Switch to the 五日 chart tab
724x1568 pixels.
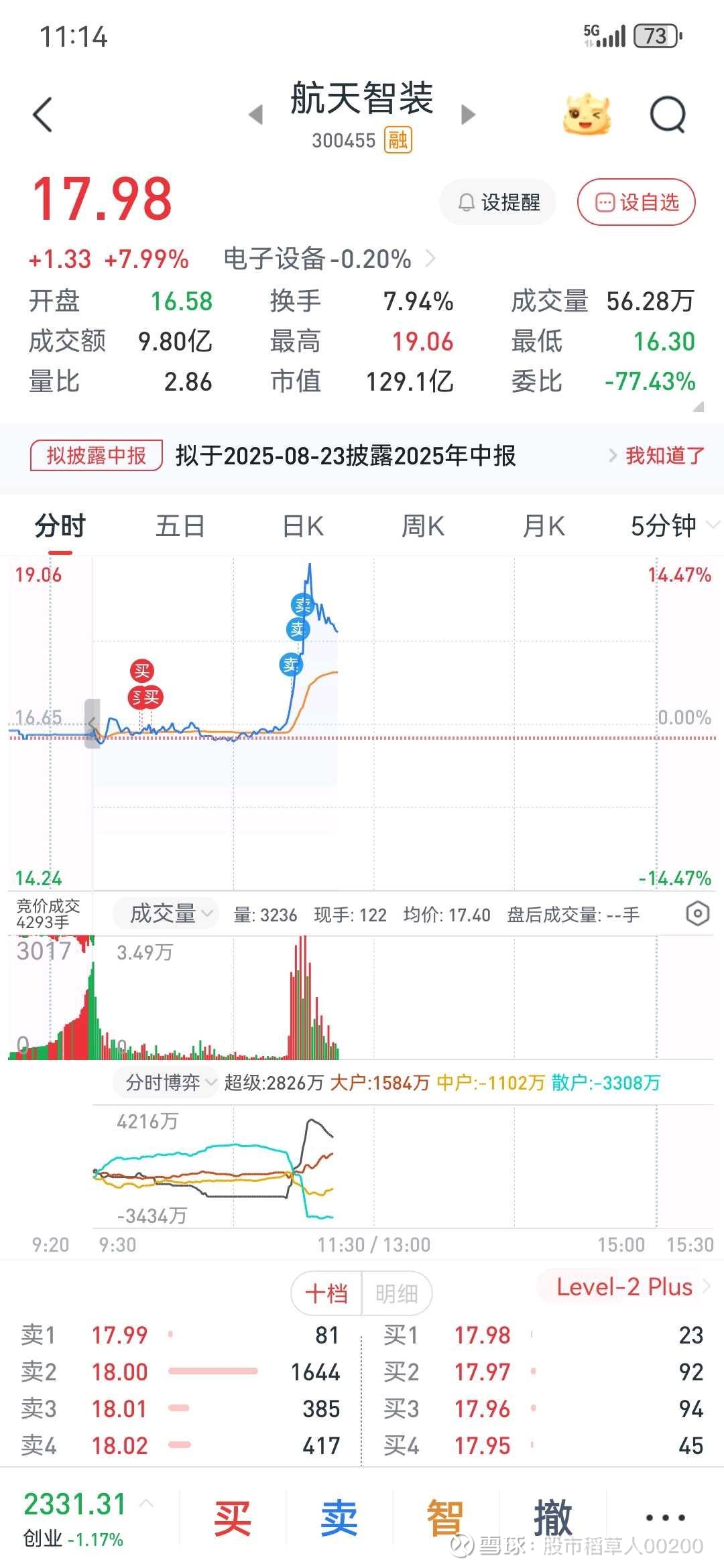point(180,526)
